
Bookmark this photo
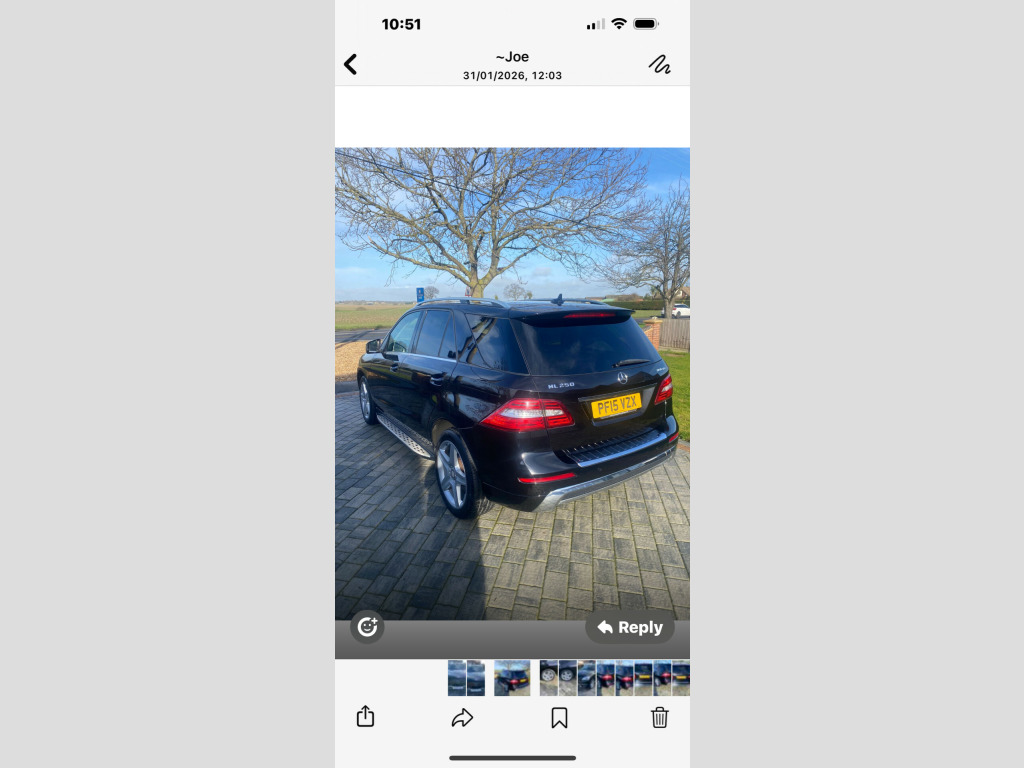[x=559, y=717]
